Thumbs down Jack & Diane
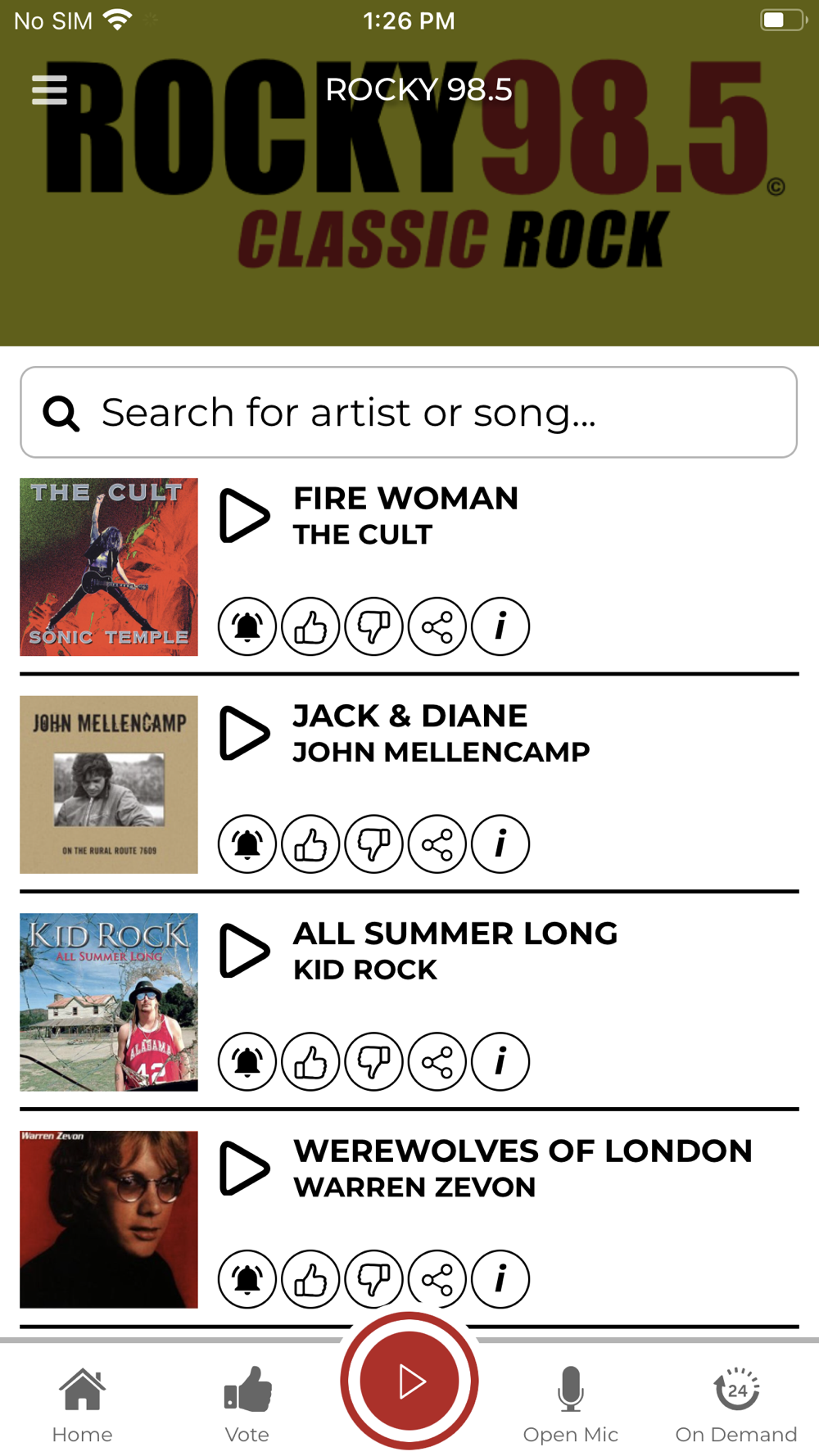The image size is (819, 1456). coord(374,844)
